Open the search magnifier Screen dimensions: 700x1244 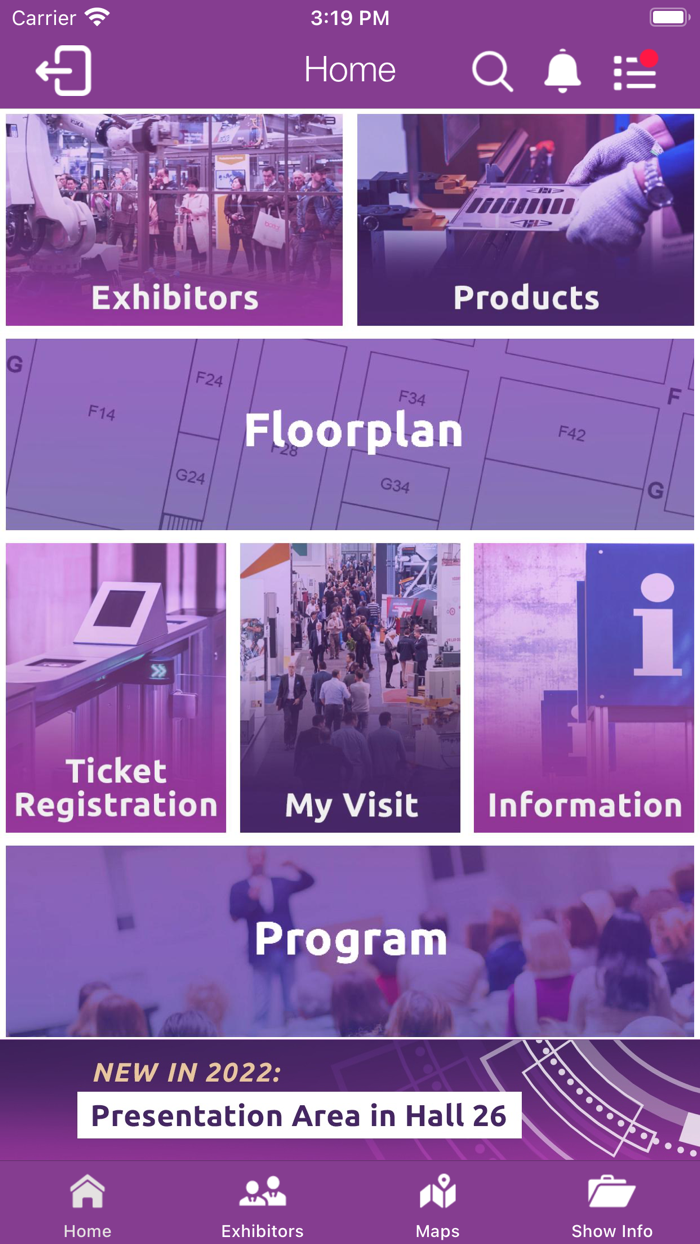pos(492,71)
